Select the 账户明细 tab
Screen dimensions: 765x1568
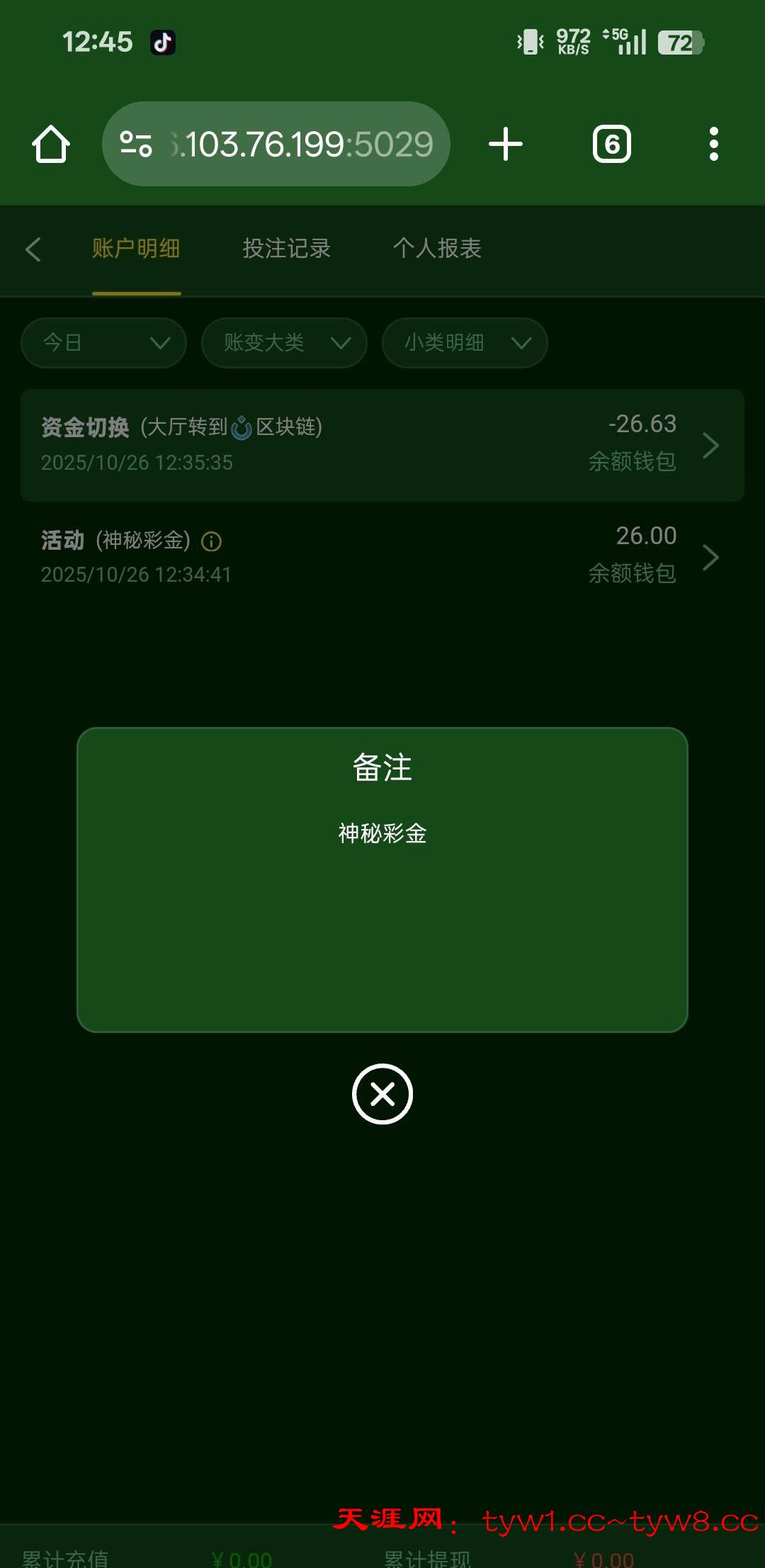[x=136, y=249]
